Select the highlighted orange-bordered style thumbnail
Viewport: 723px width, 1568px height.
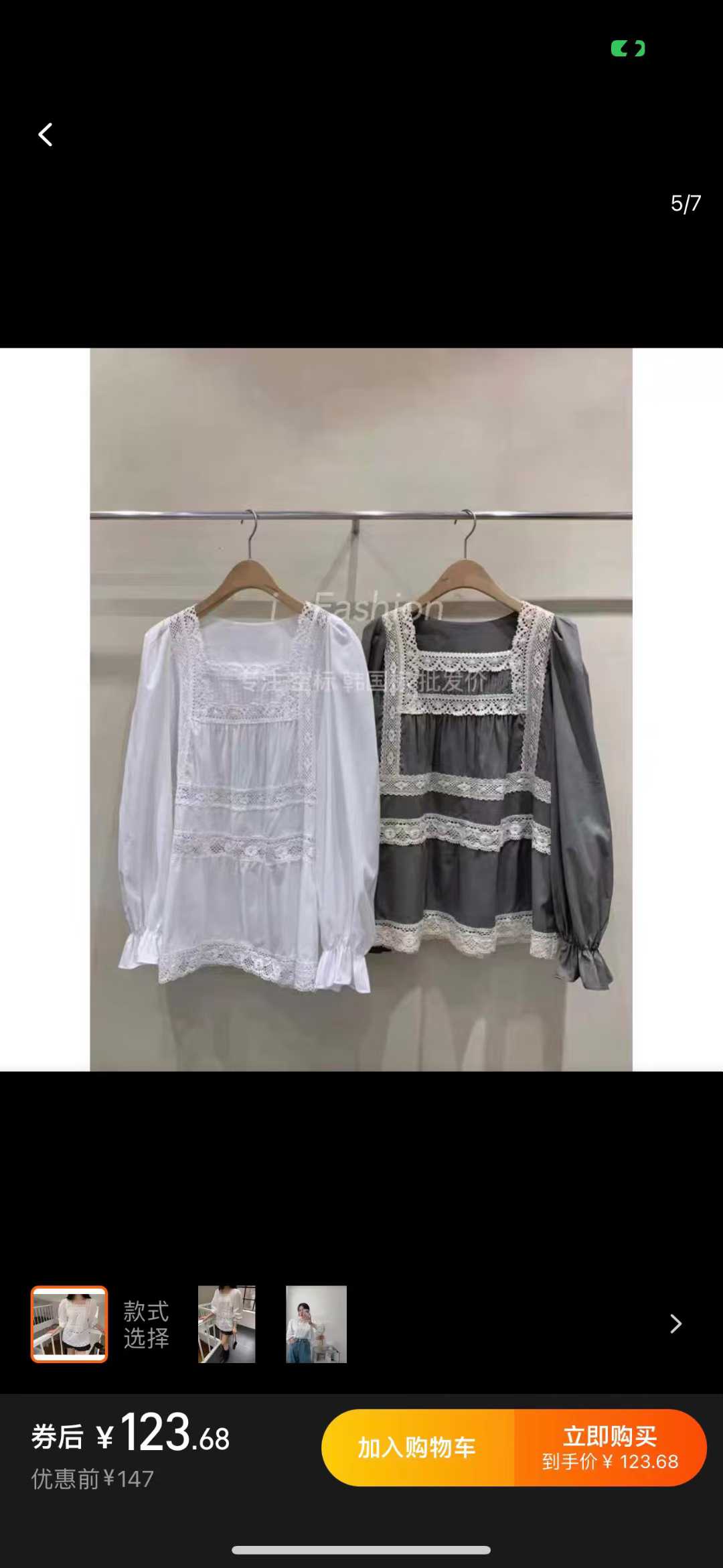69,1324
